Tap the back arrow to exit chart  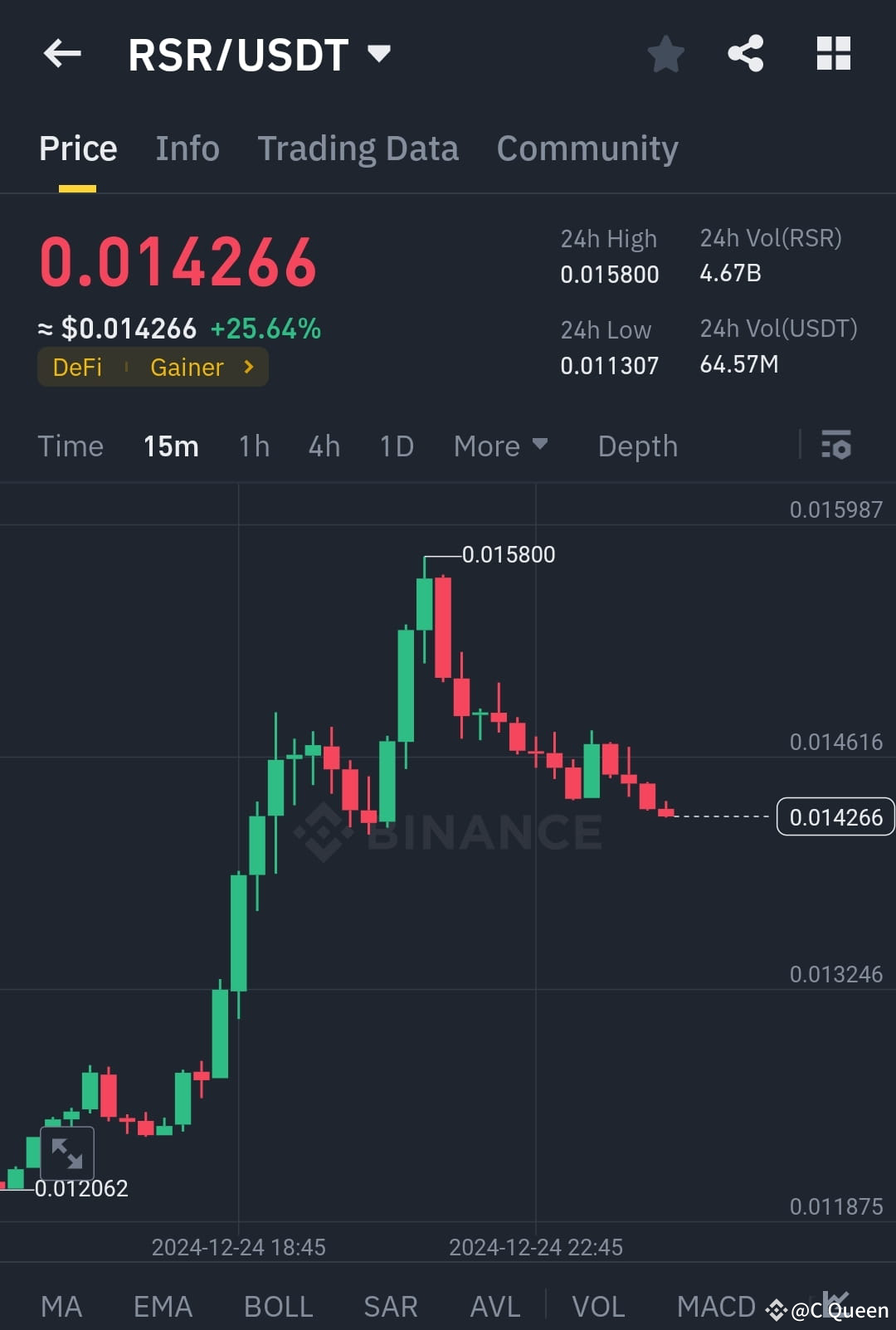point(62,53)
